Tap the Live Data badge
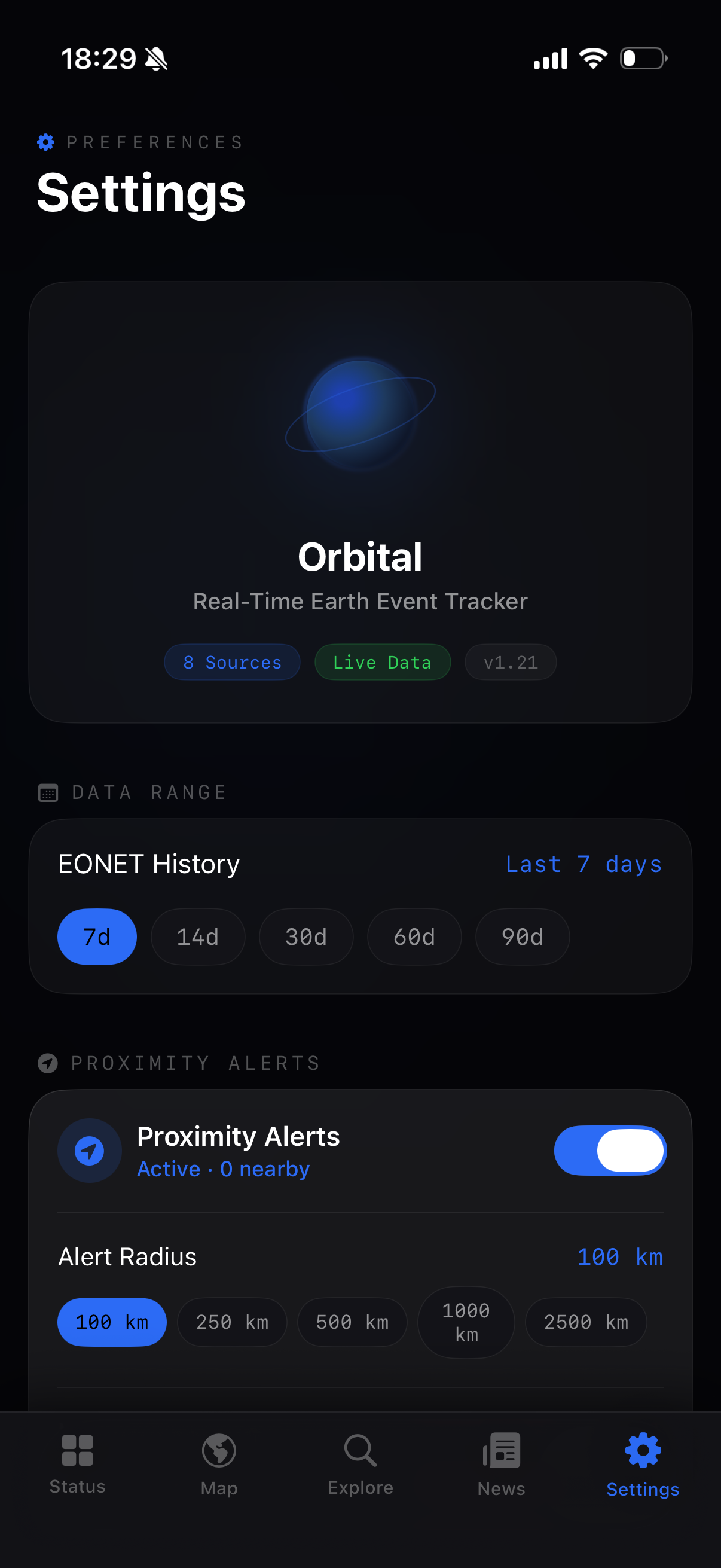This screenshot has height=1568, width=721. [382, 662]
